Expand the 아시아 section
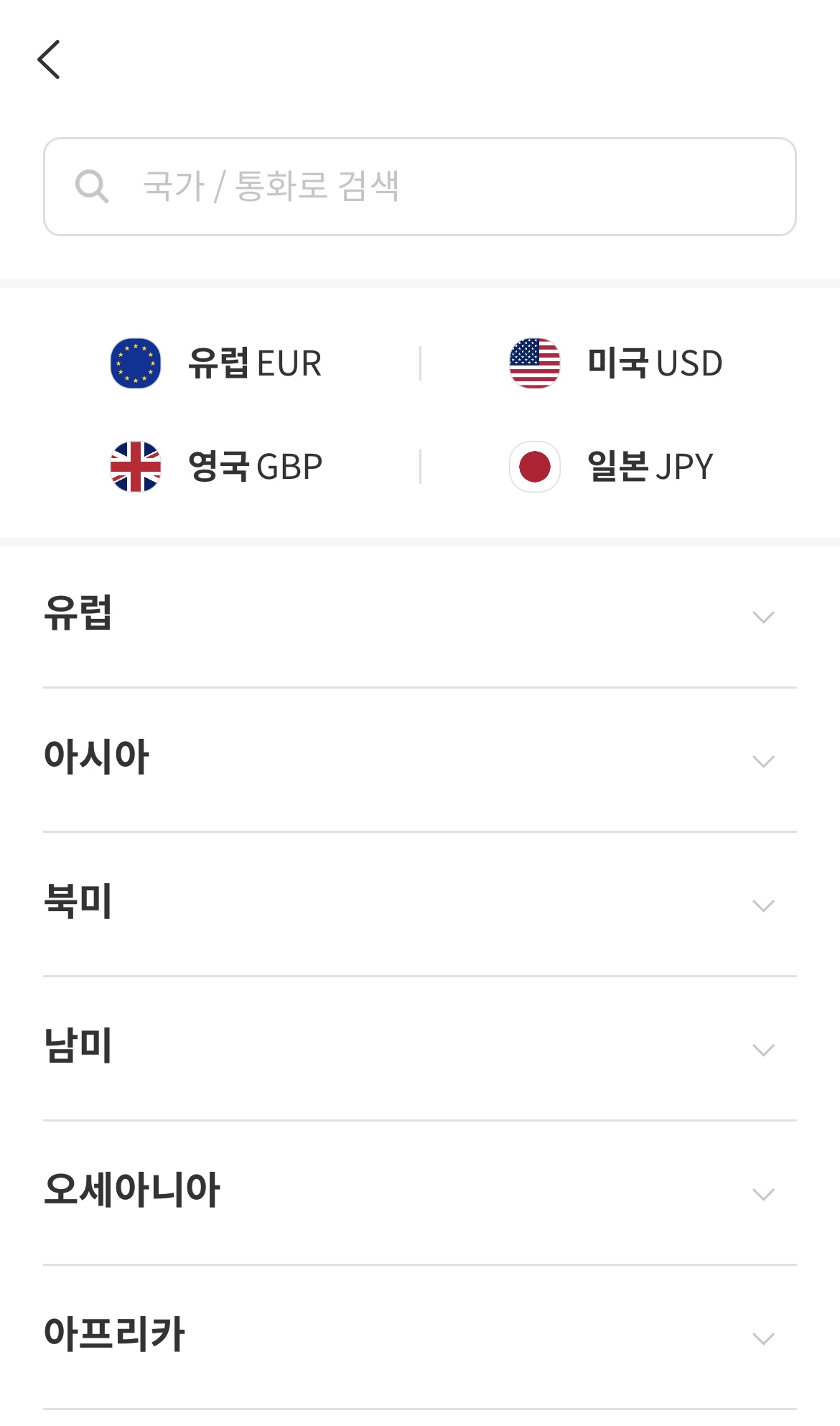Image resolution: width=840 pixels, height=1426 pixels. point(419,760)
